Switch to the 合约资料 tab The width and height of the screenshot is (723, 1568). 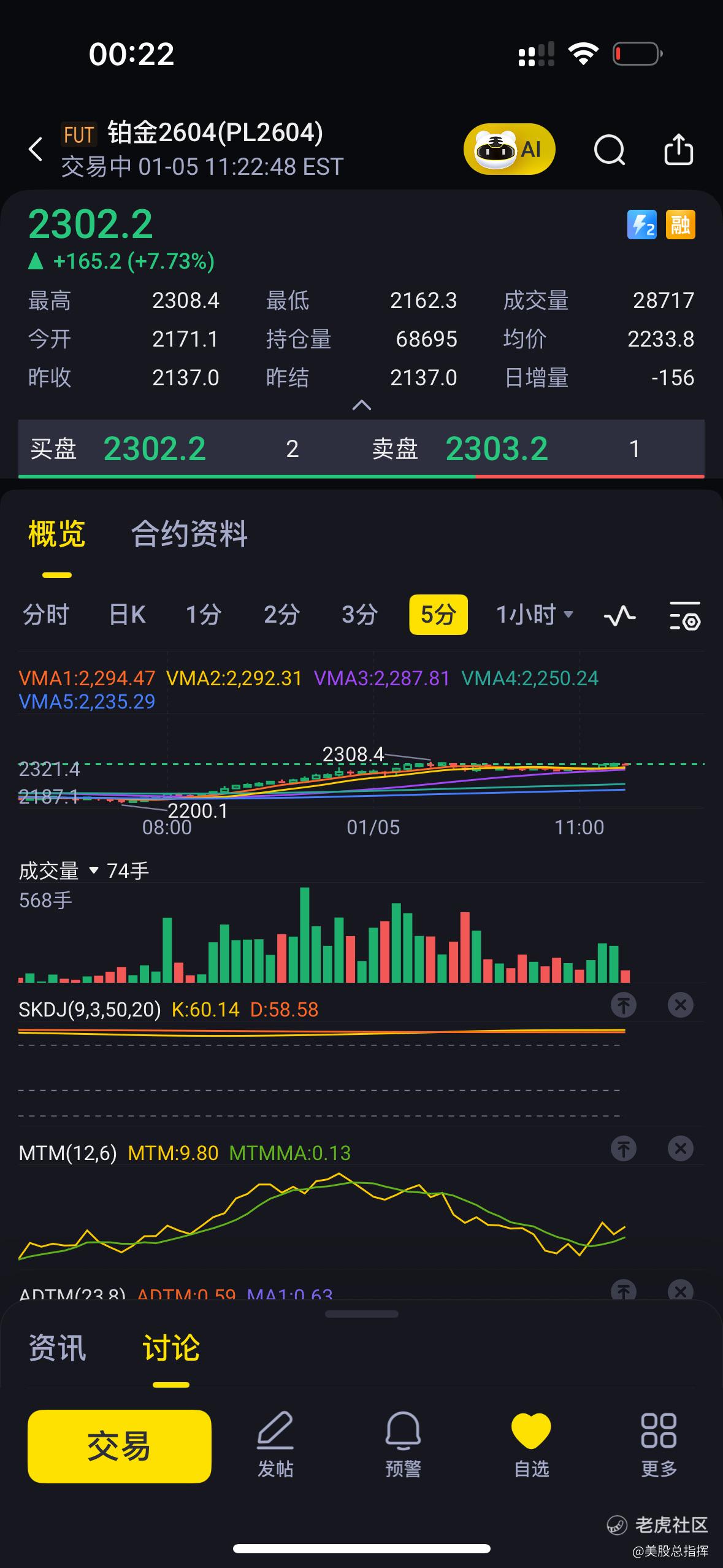click(x=189, y=534)
